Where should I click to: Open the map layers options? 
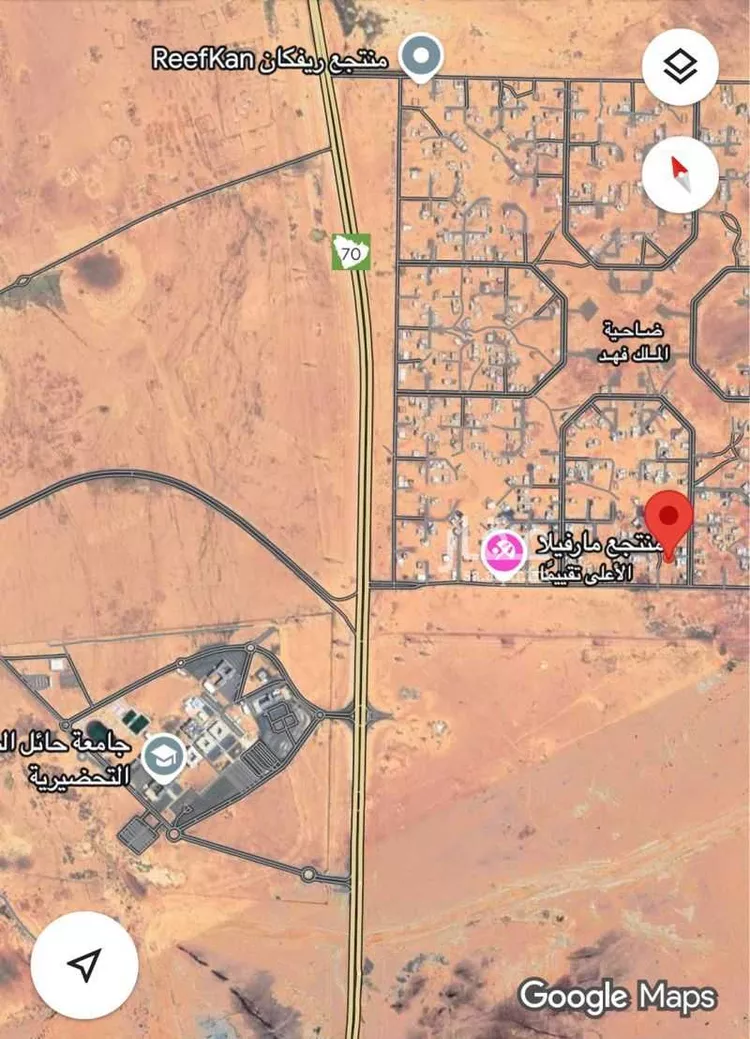(x=680, y=68)
